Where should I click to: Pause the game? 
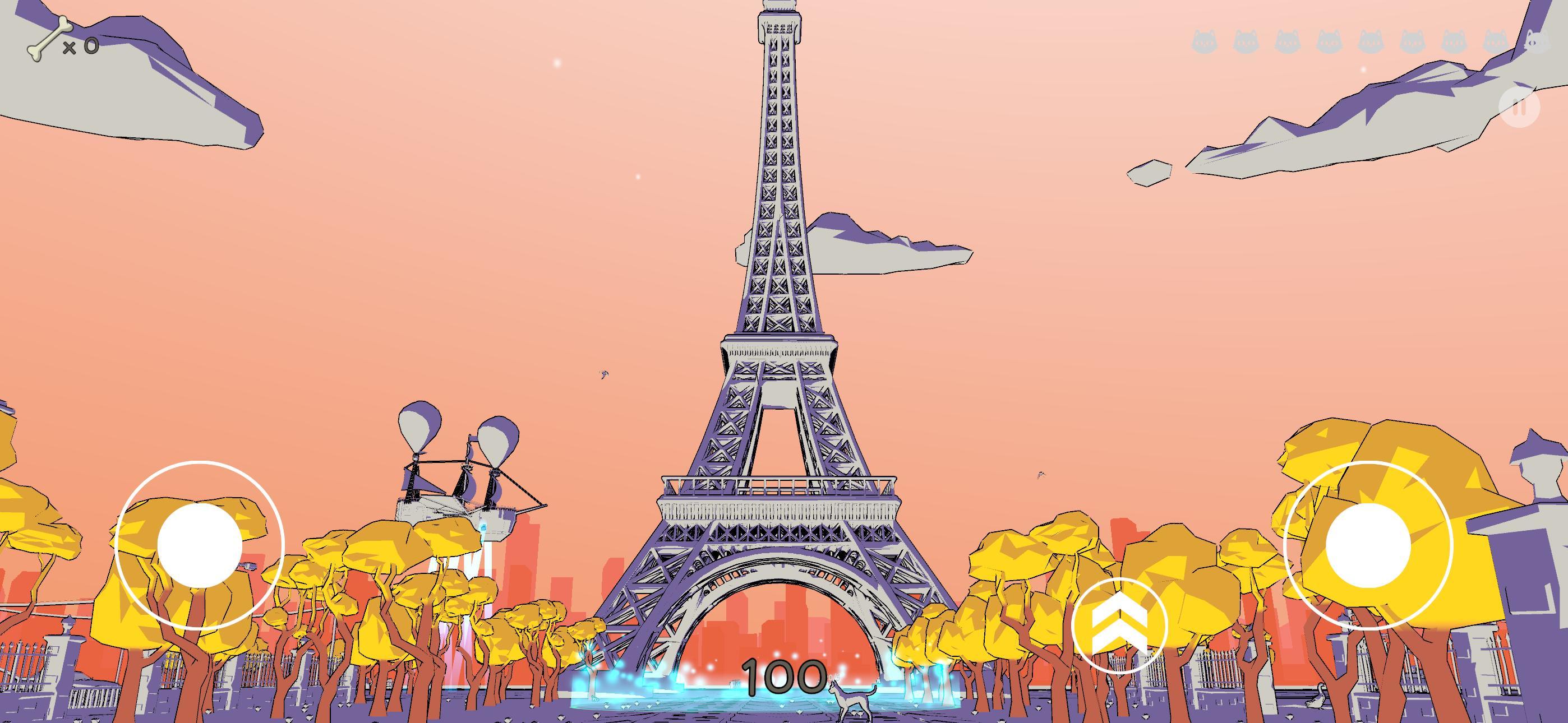pos(1519,107)
